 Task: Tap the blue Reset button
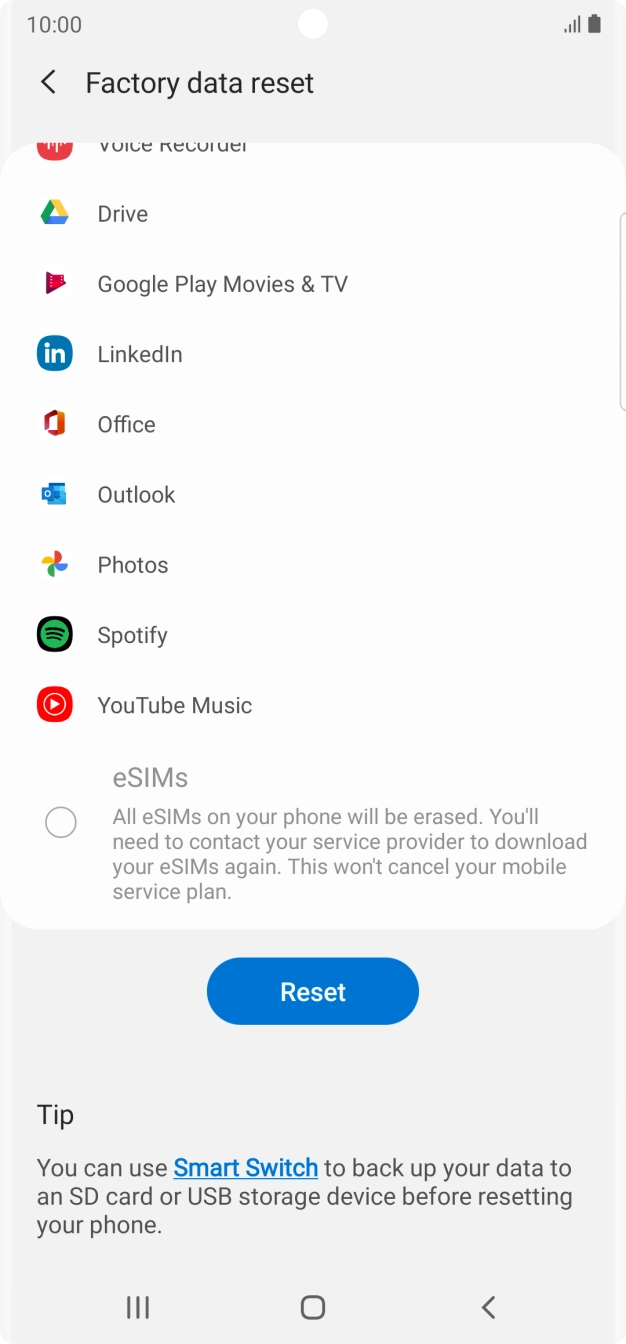pos(312,991)
